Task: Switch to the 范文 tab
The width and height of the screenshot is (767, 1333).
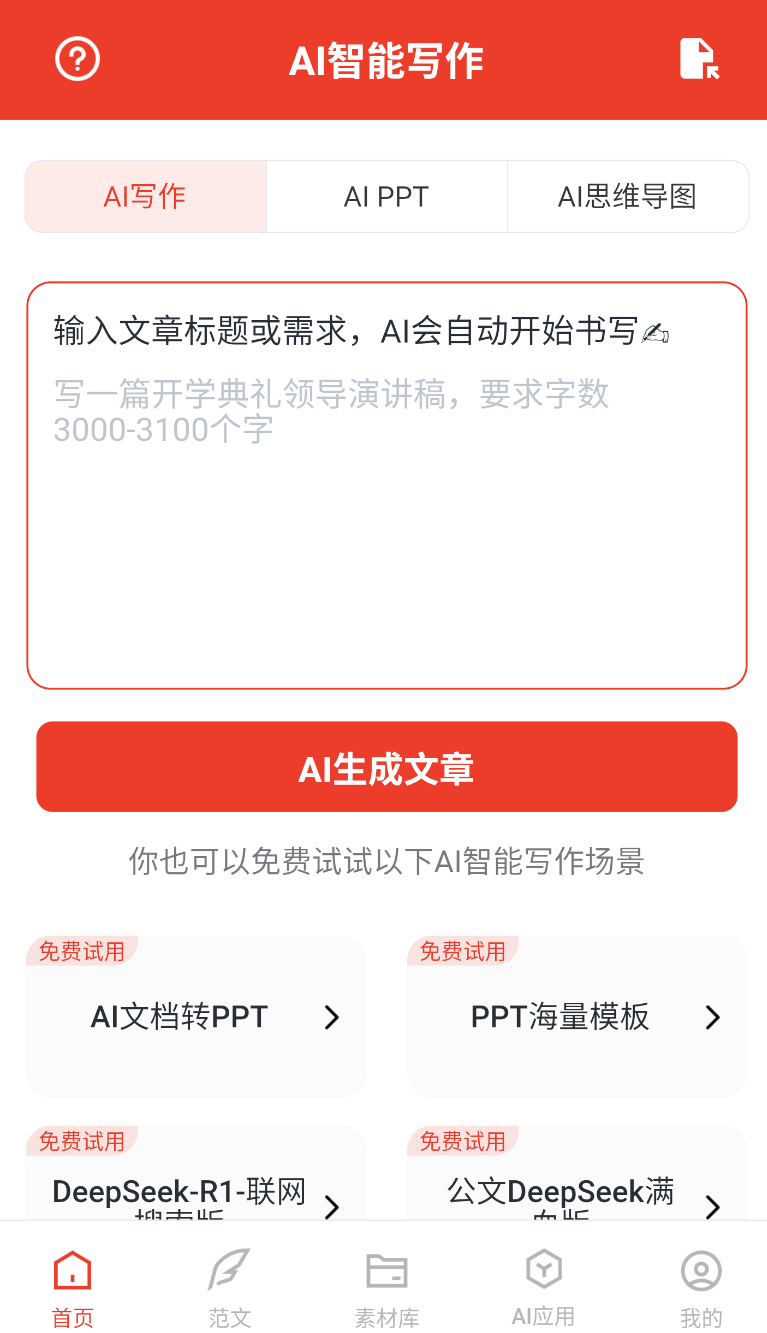Action: coord(229,1285)
